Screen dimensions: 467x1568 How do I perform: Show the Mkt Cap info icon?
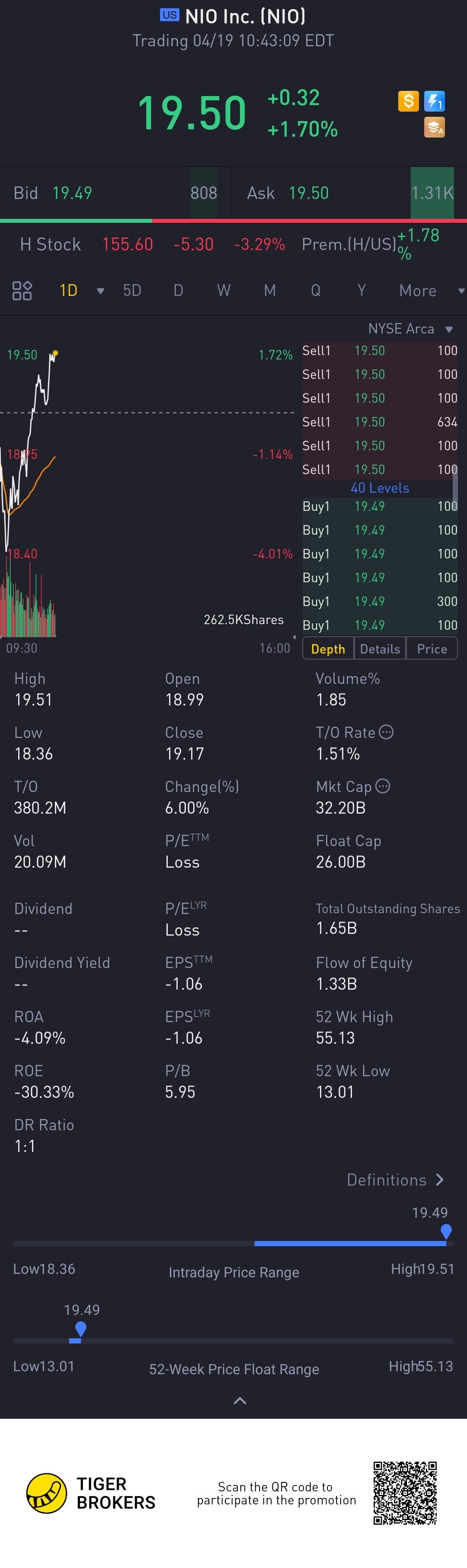pyautogui.click(x=382, y=786)
